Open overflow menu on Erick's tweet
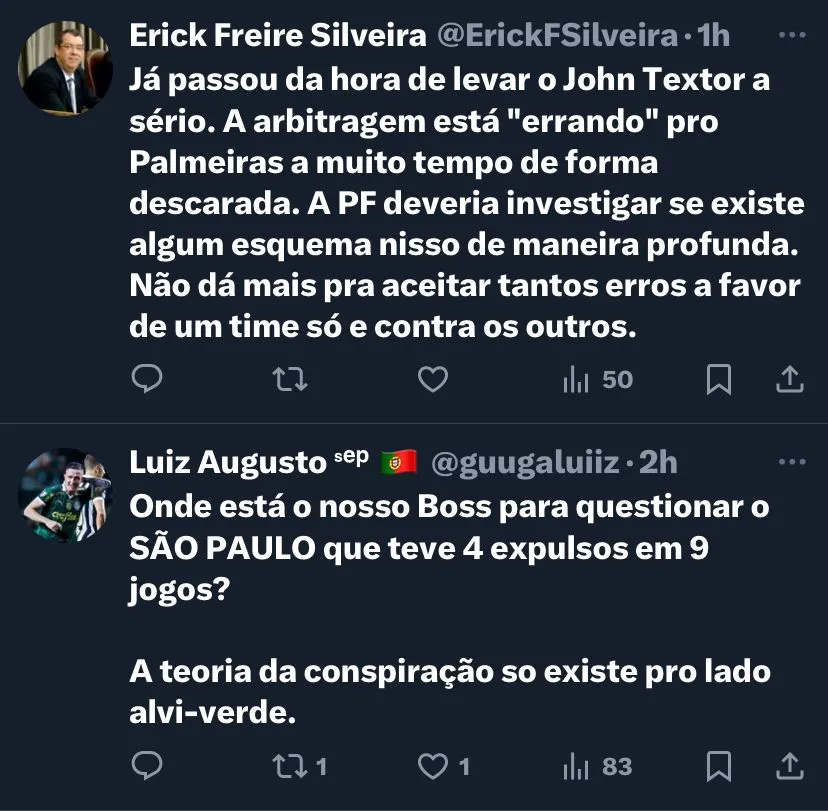Screen dimensions: 828x811 [791, 35]
